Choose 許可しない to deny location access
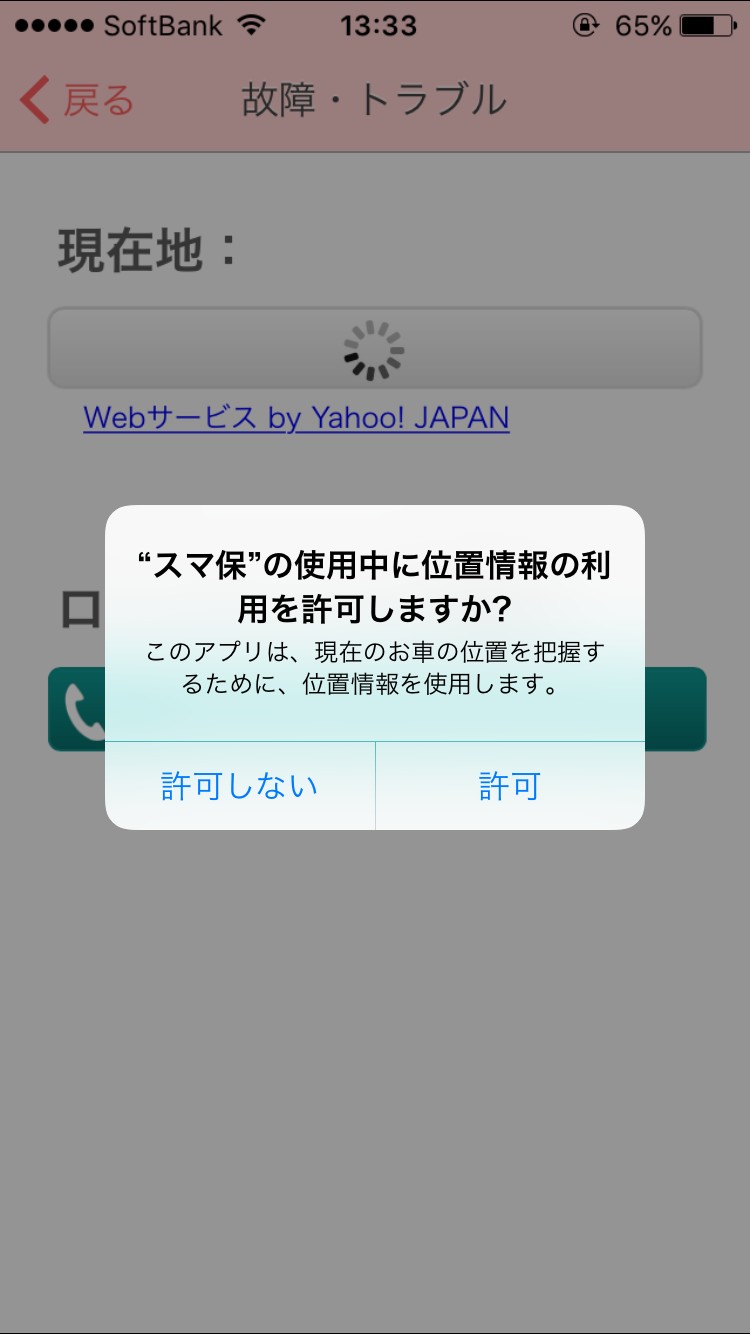Screen dimensions: 750x1334 (240, 786)
